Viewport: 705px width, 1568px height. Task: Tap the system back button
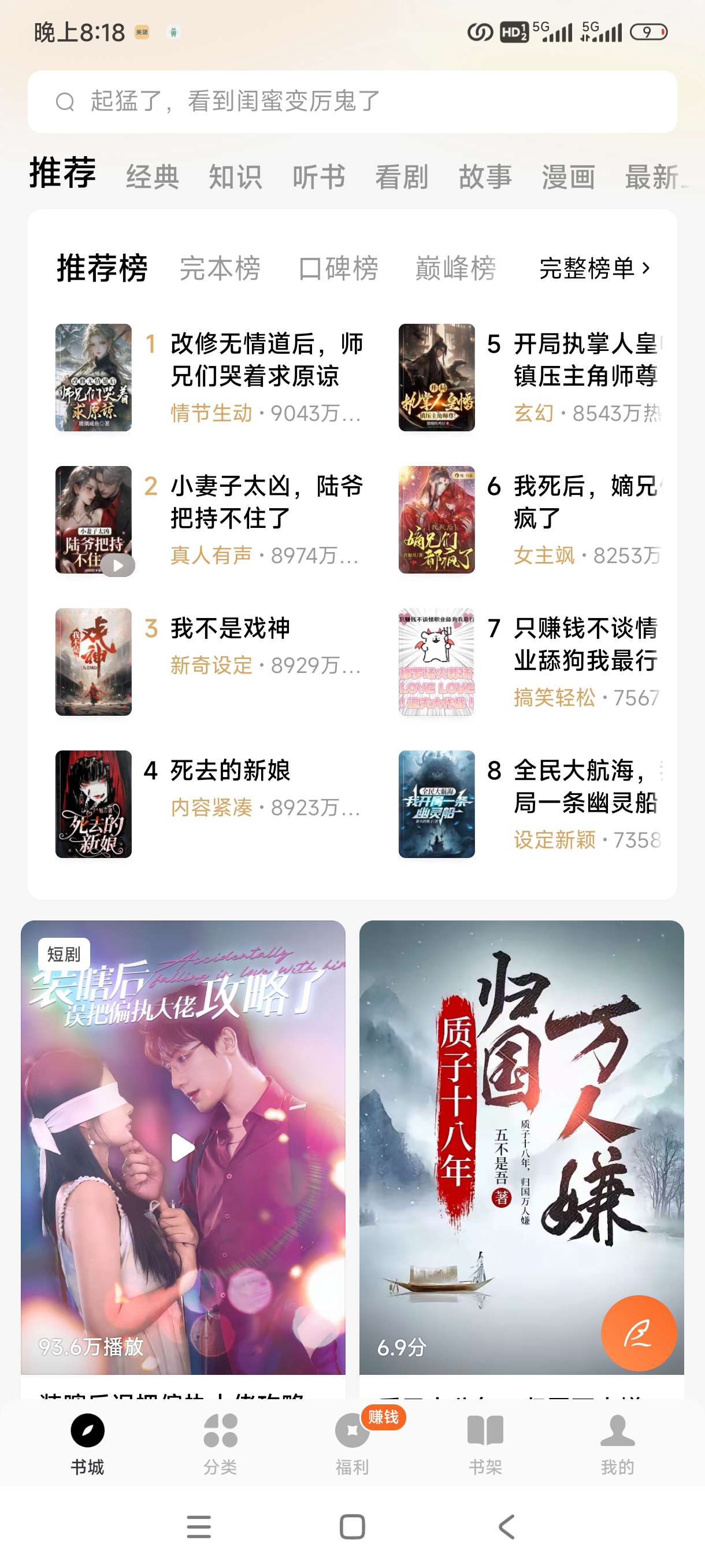(x=506, y=1526)
